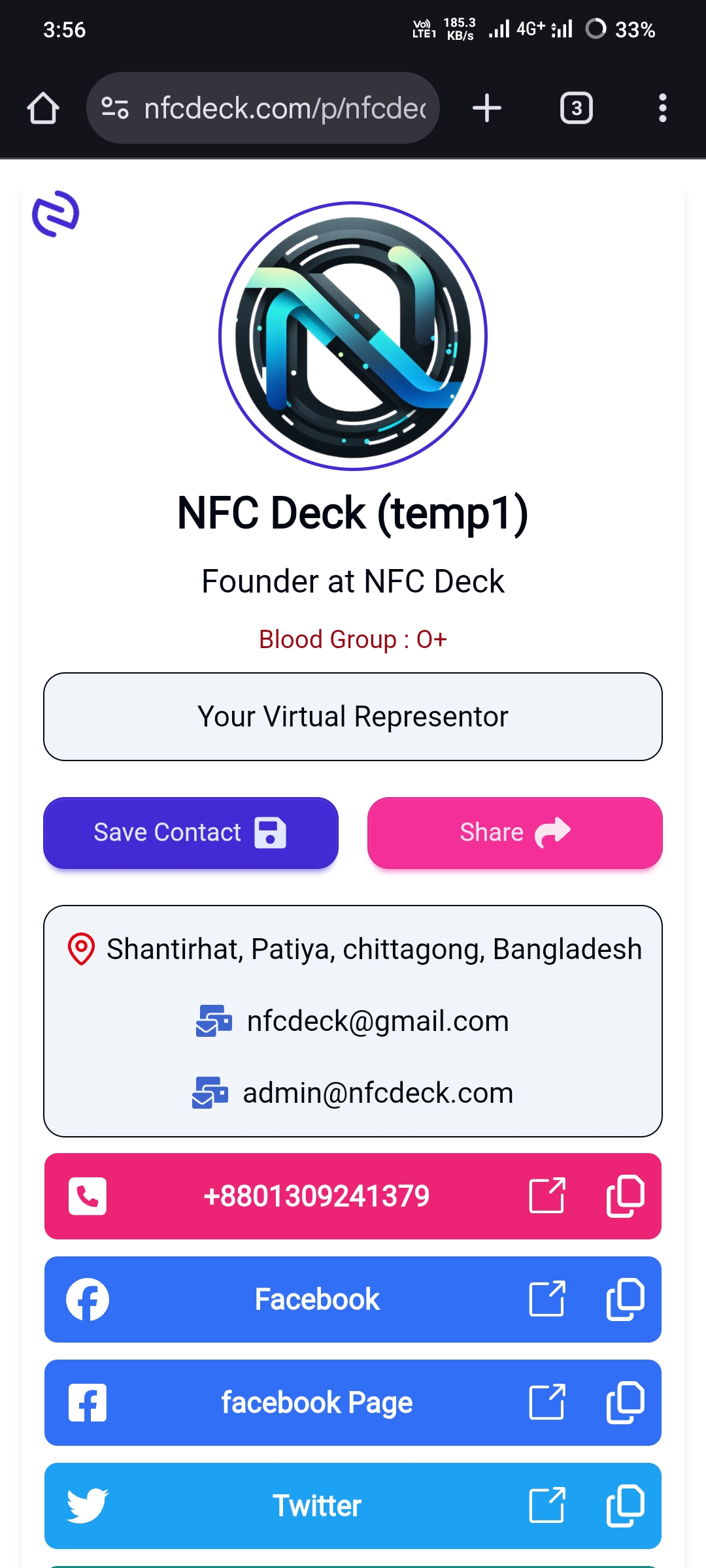This screenshot has width=706, height=1568.
Task: Open phone number link externally
Action: 546,1196
